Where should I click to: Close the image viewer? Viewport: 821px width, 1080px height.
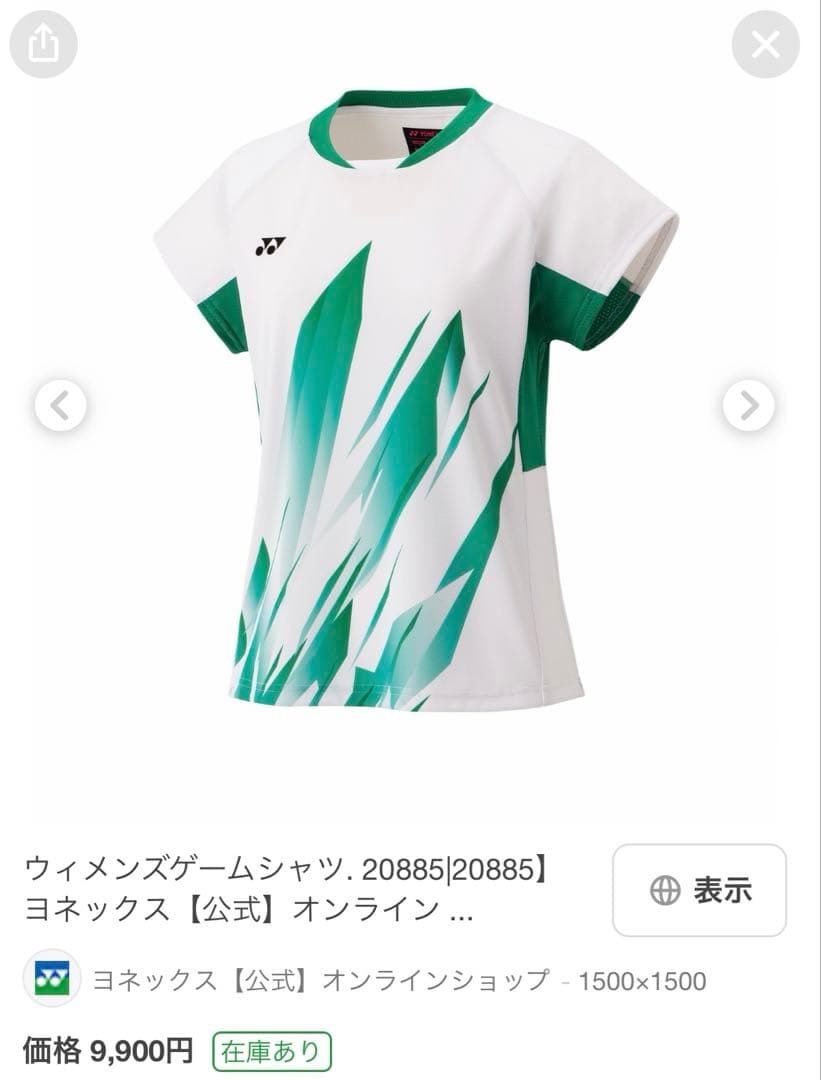coord(765,44)
